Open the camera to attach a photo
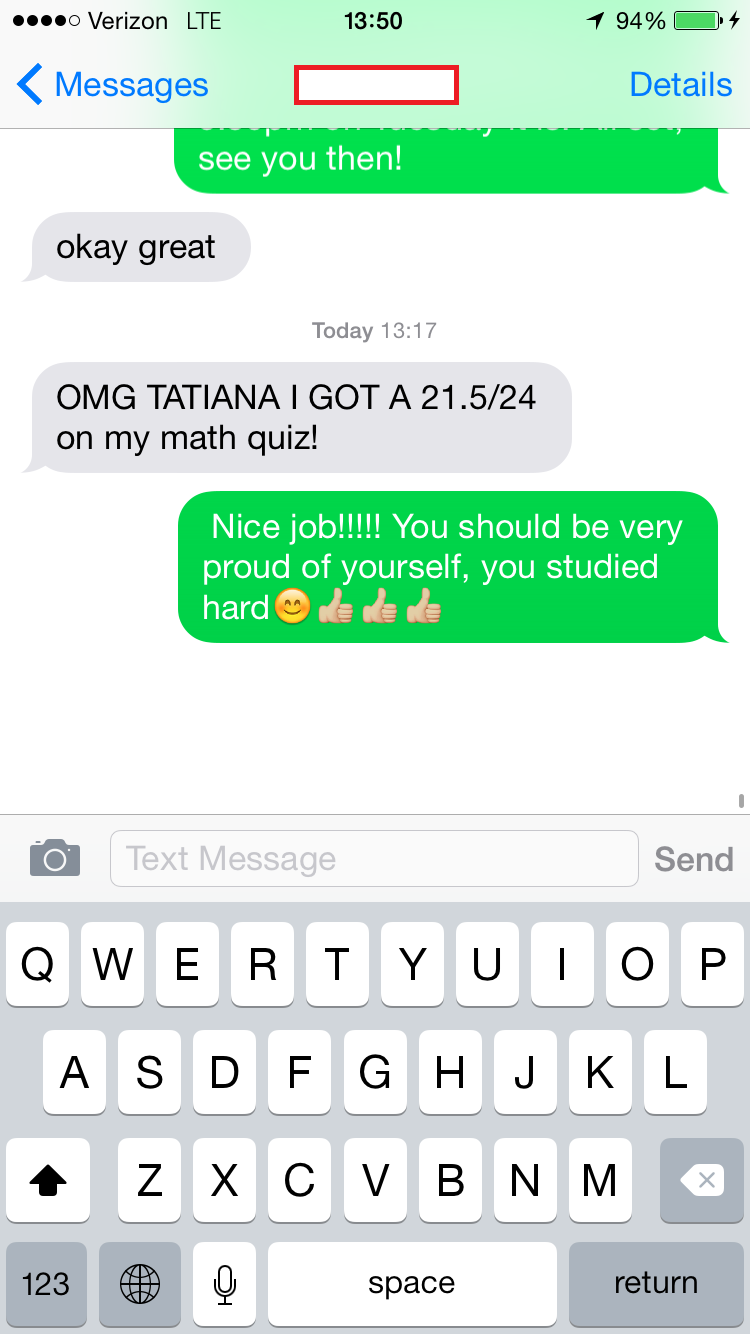 click(x=54, y=858)
